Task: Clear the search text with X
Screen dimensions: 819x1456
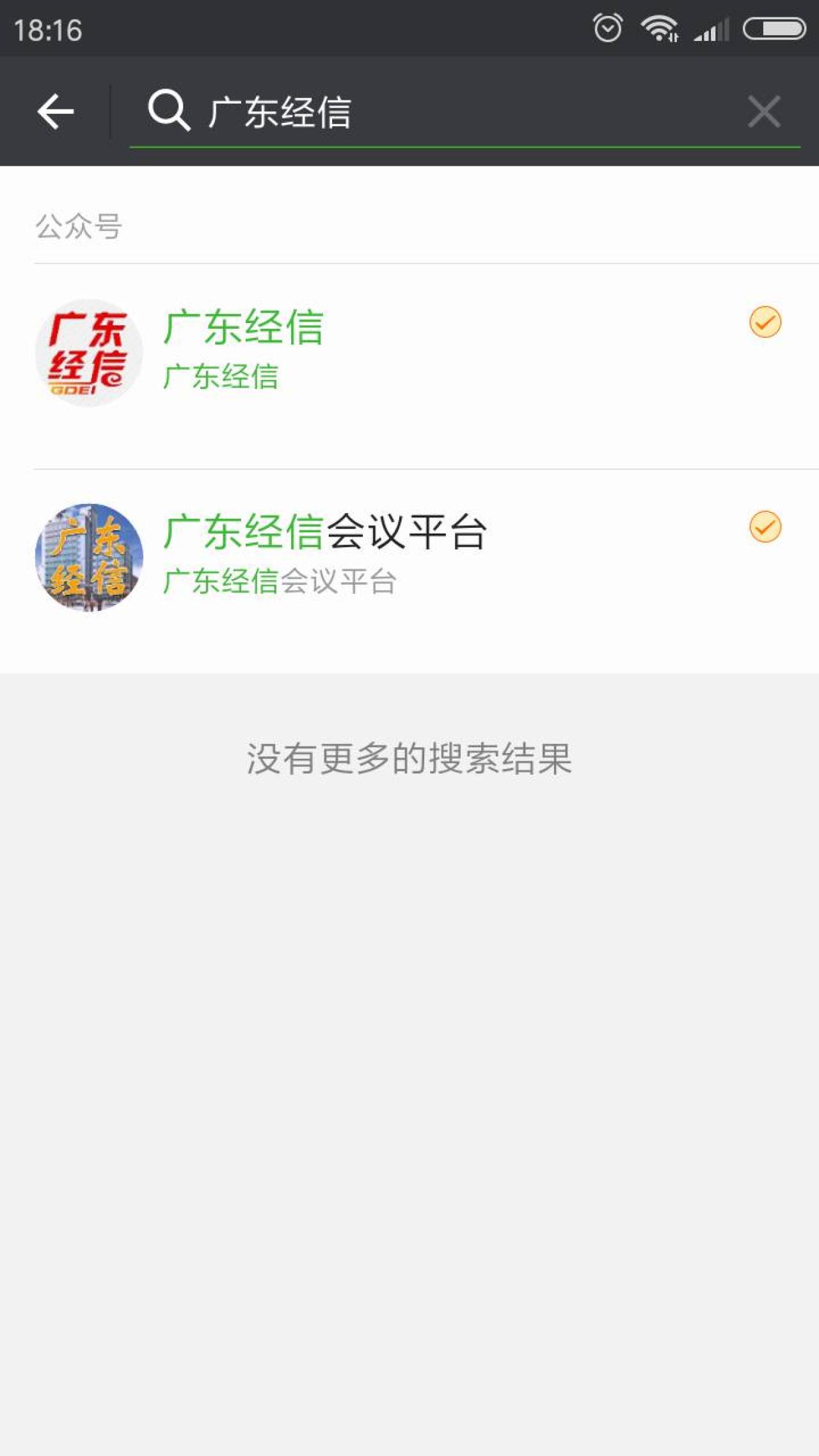Action: (x=764, y=112)
